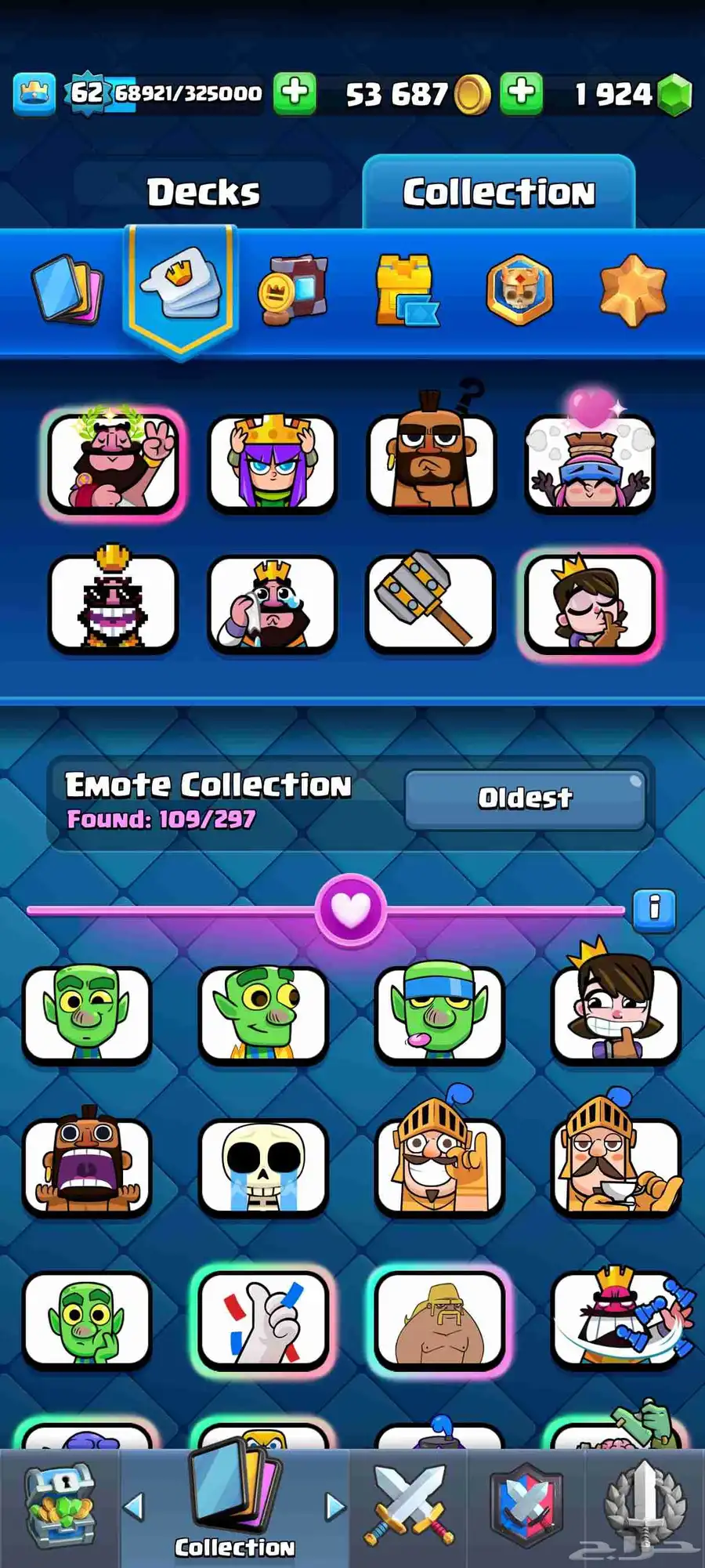
Task: Tap the green plus next to experience
Action: tap(295, 94)
